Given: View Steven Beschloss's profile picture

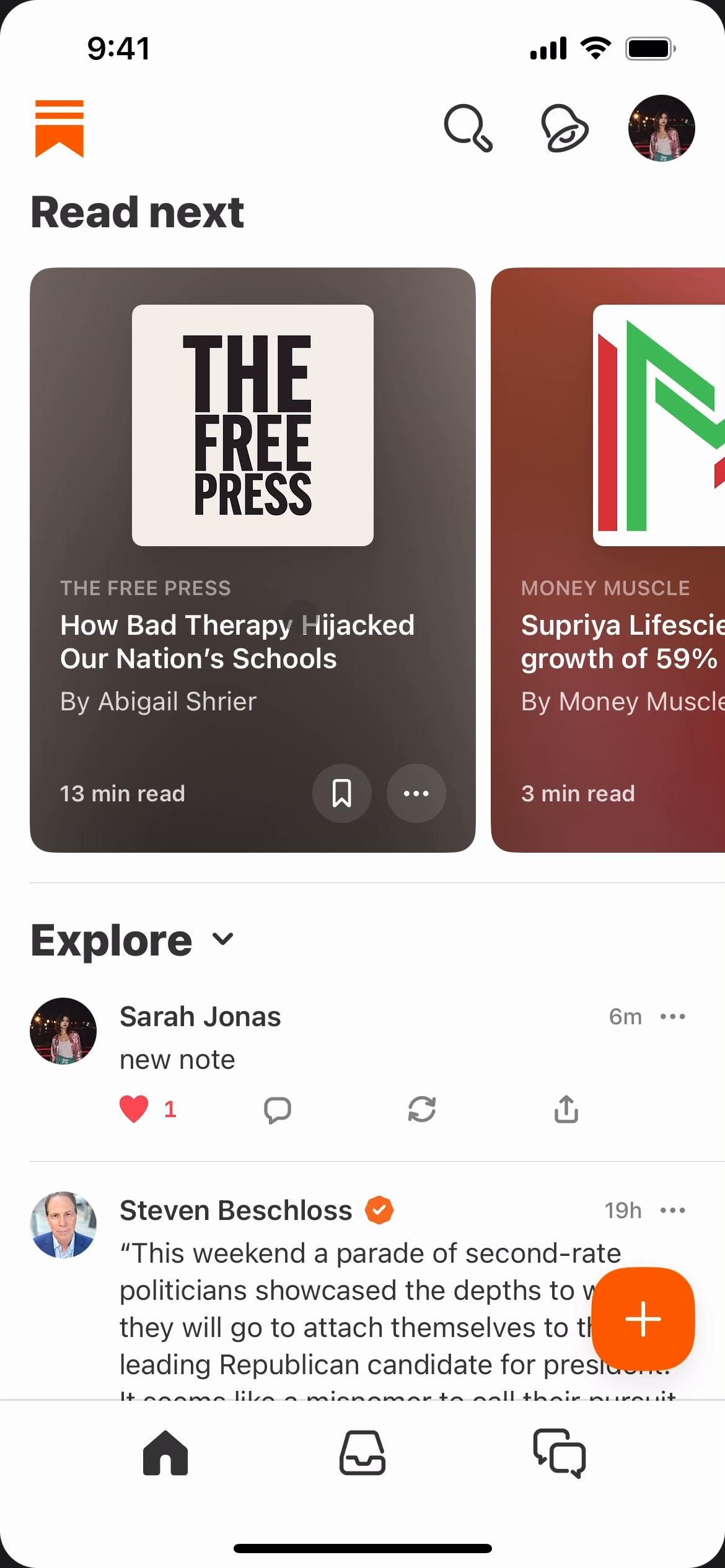Looking at the screenshot, I should 63,1224.
